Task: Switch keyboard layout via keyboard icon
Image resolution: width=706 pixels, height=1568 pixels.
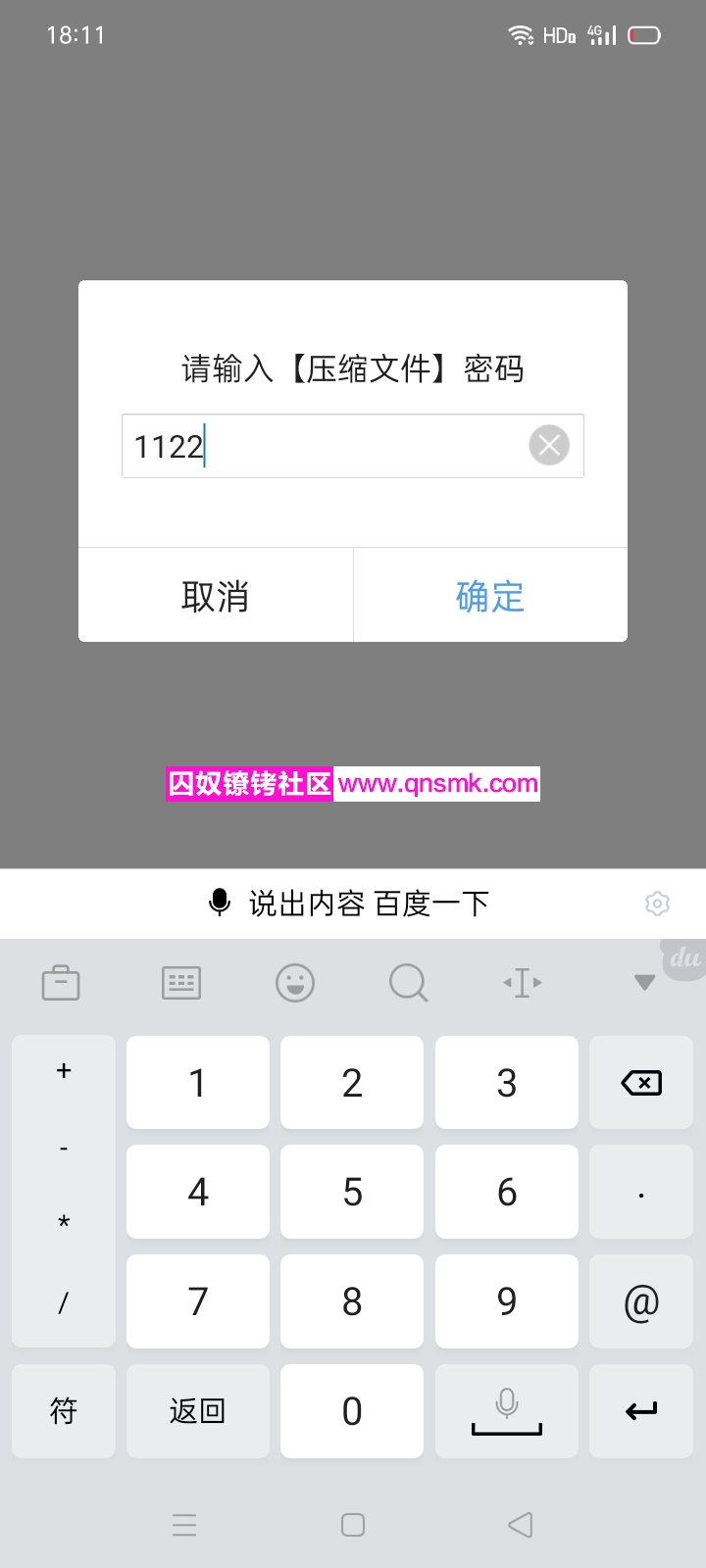Action: click(181, 982)
